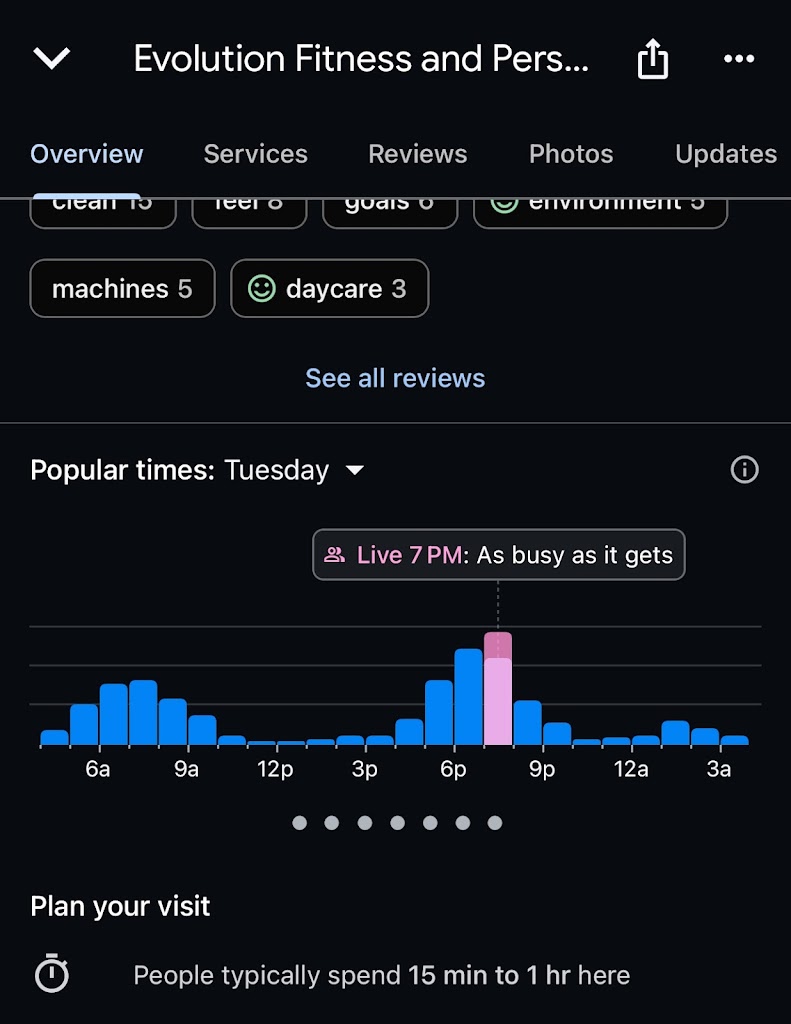Go to the Updates tab
This screenshot has height=1024, width=791.
725,154
